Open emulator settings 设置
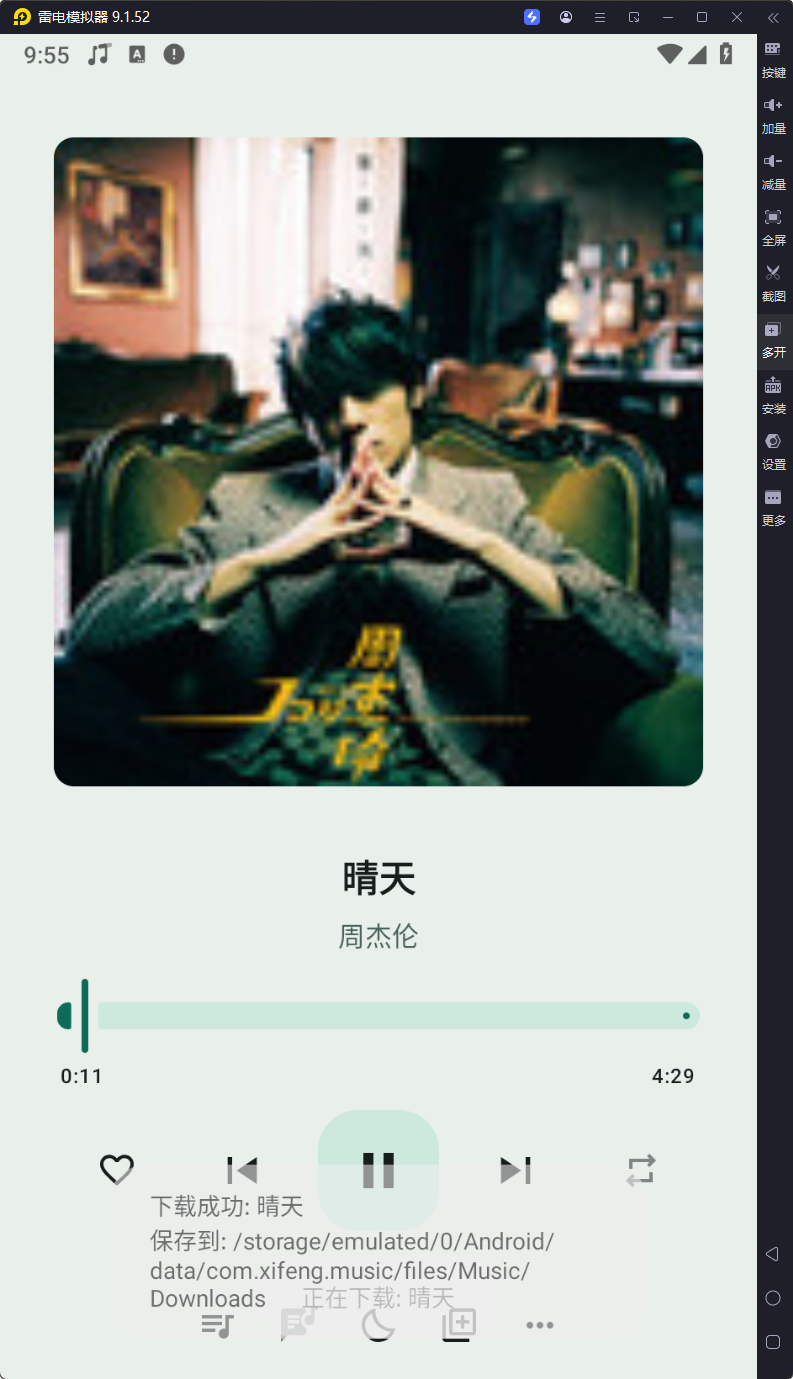 coord(773,451)
